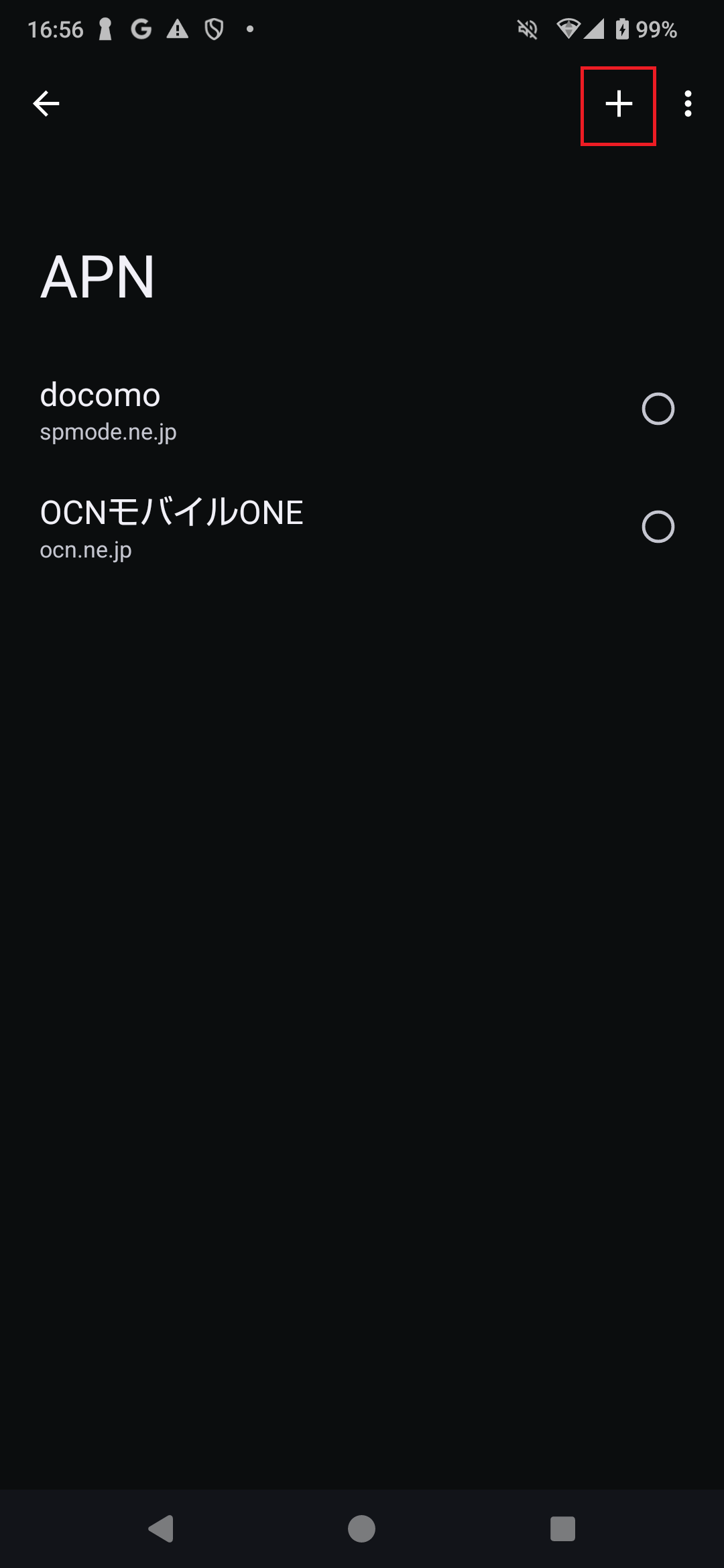Screen dimensions: 724x1568
Task: Open the three-dot overflow menu
Action: [x=688, y=104]
